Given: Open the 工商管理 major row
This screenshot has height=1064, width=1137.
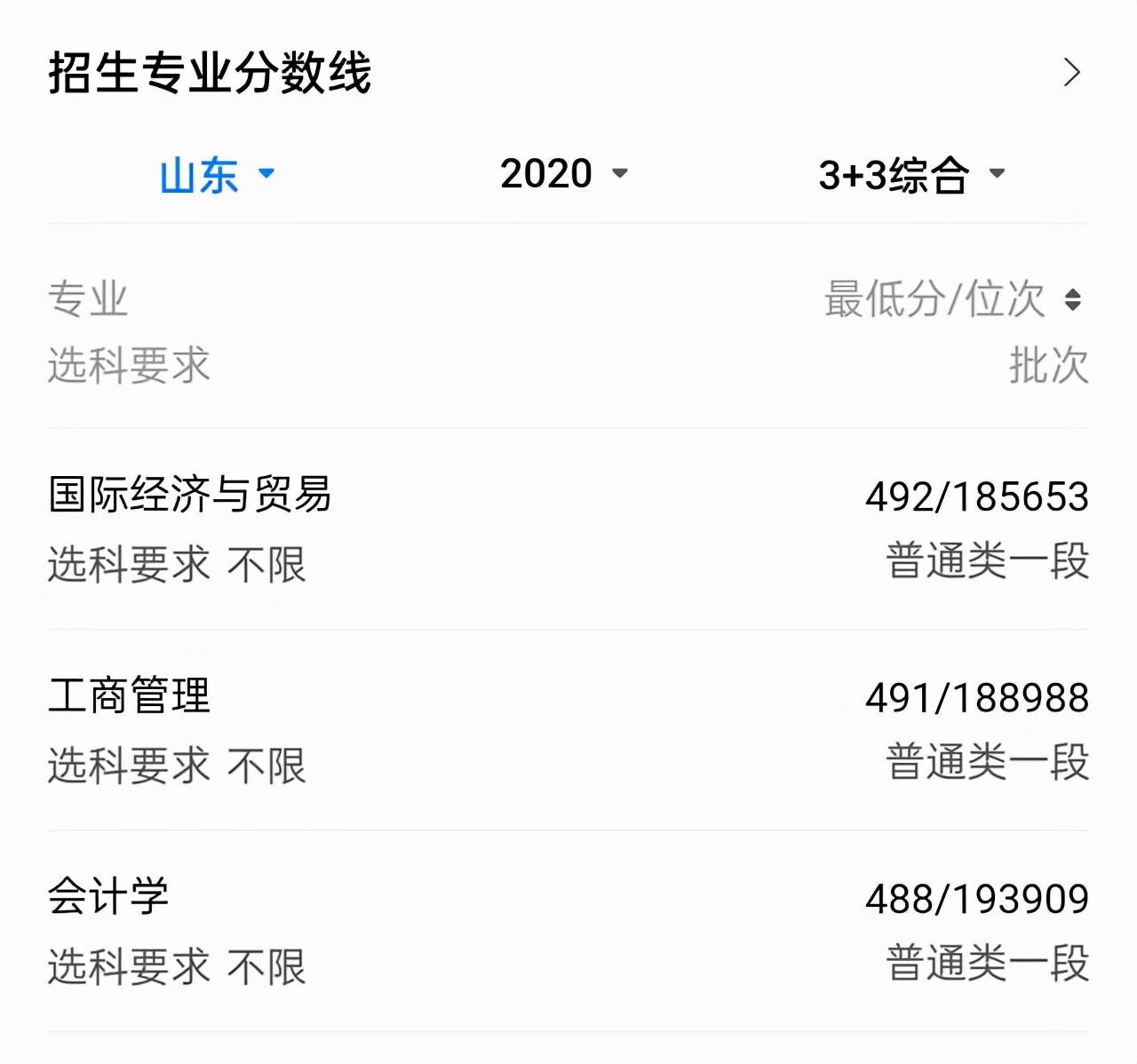Looking at the screenshot, I should click(130, 695).
